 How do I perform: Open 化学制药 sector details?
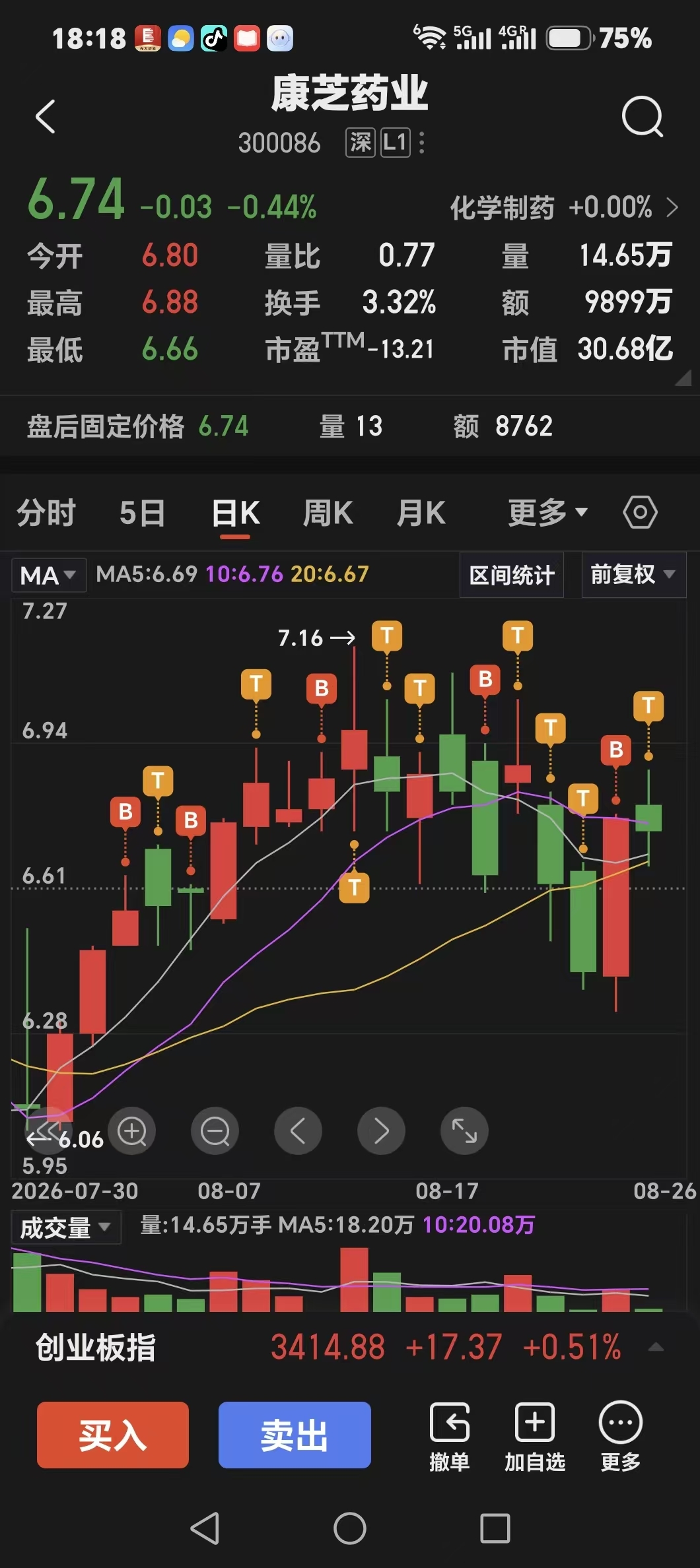coord(564,207)
